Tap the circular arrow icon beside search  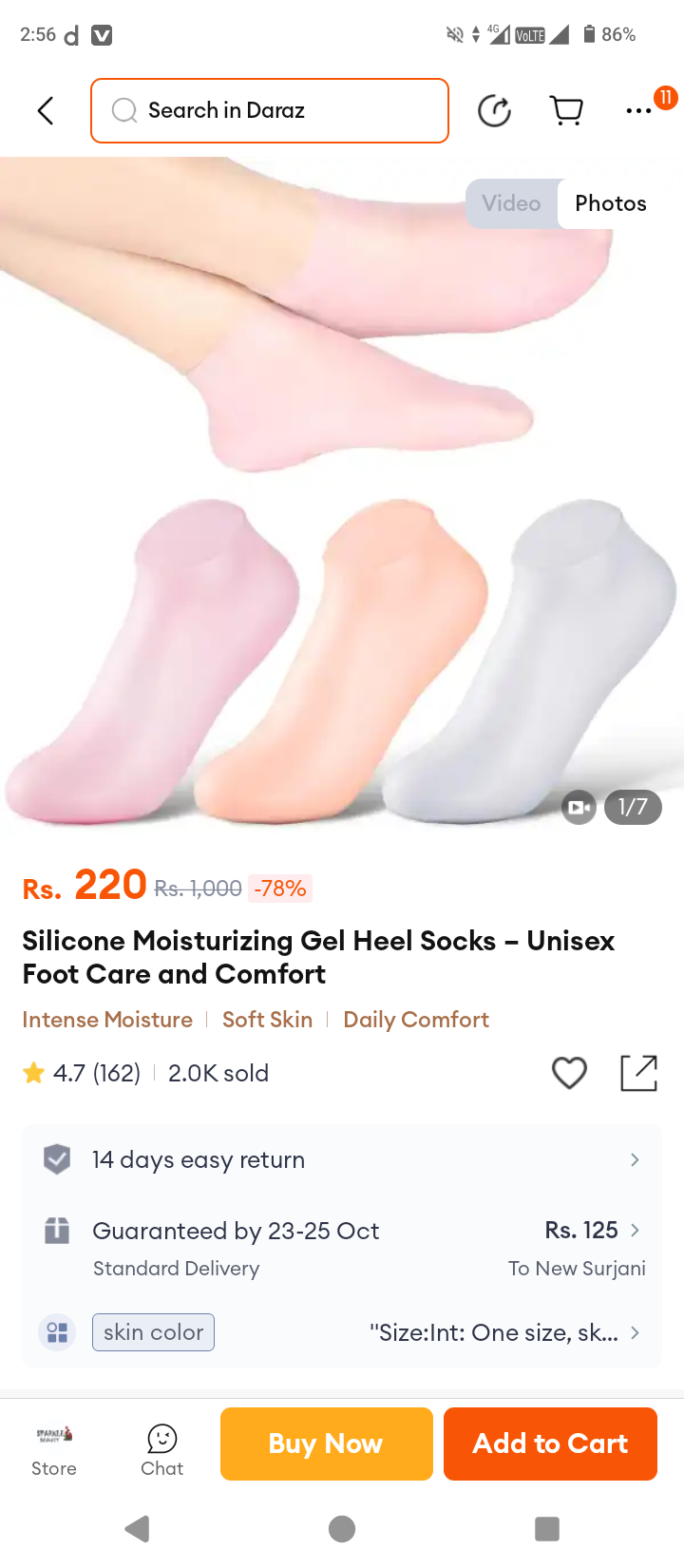coord(494,111)
